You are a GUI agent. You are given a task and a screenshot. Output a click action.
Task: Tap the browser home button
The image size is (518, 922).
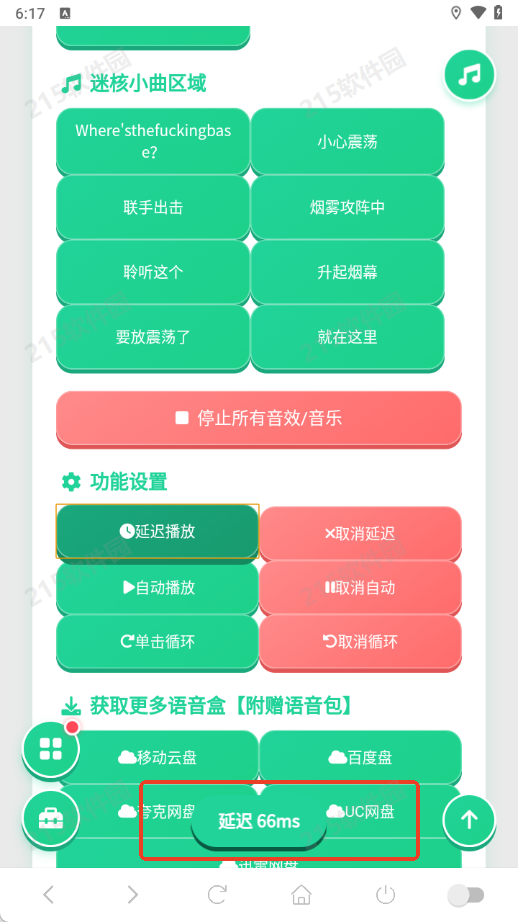point(301,895)
